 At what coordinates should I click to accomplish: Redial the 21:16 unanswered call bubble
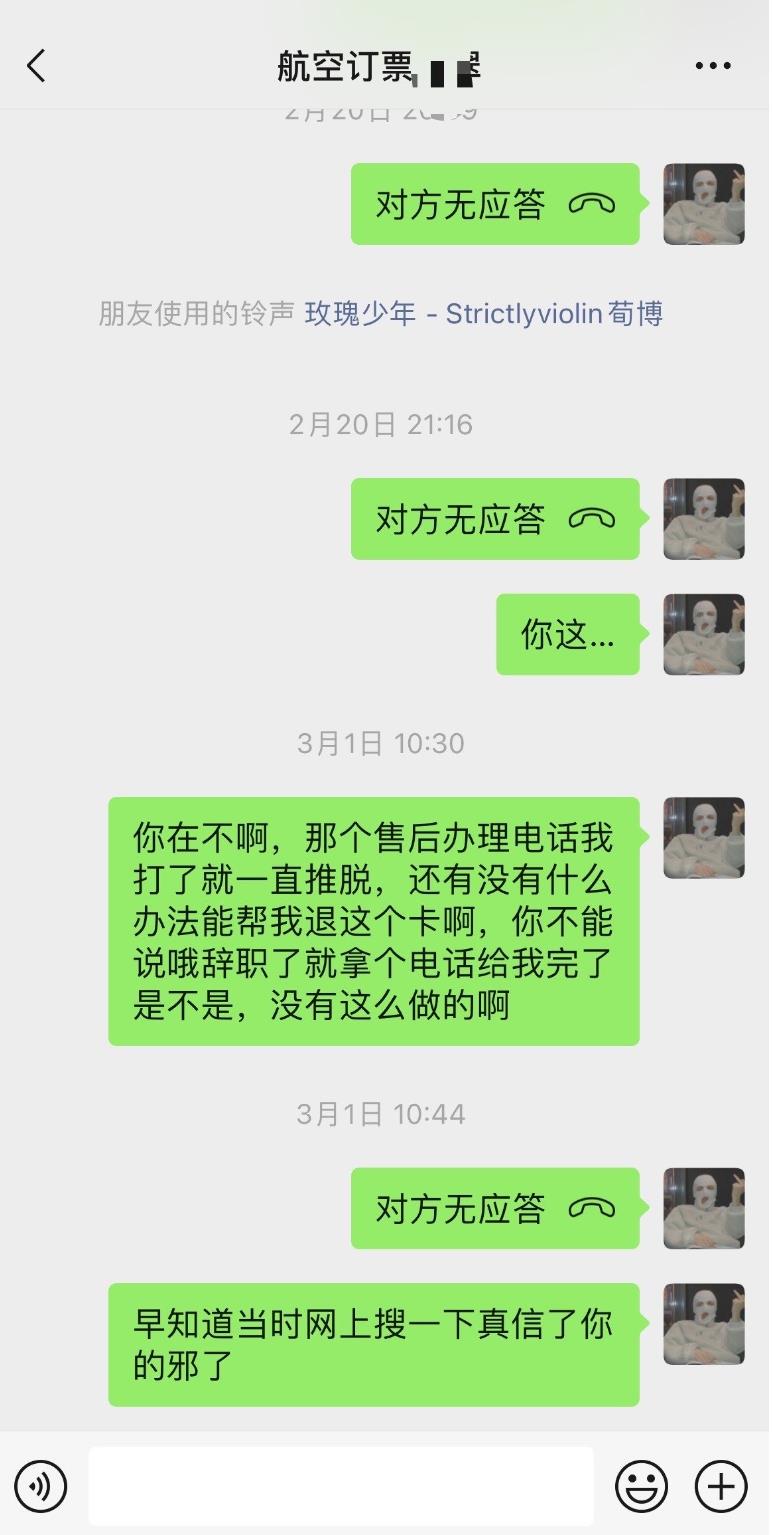(x=494, y=519)
